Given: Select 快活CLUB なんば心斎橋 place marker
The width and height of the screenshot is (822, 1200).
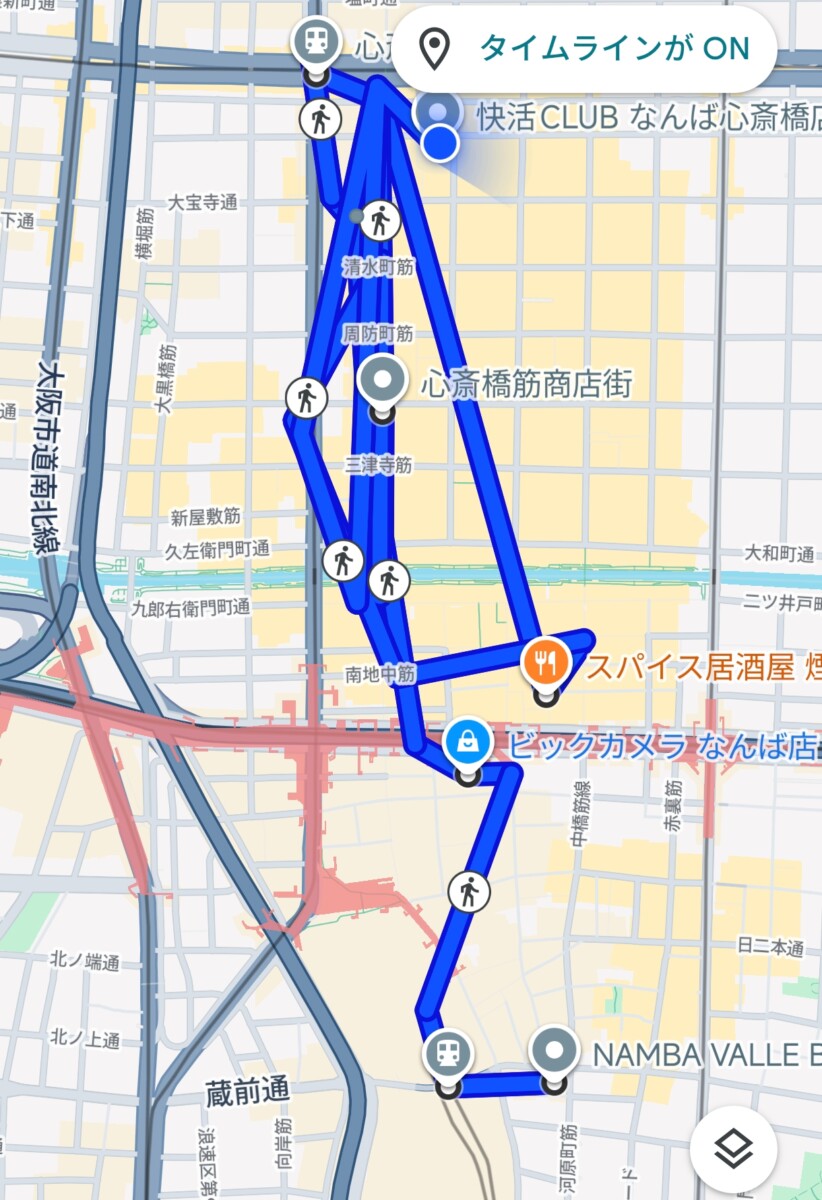Looking at the screenshot, I should pyautogui.click(x=438, y=113).
